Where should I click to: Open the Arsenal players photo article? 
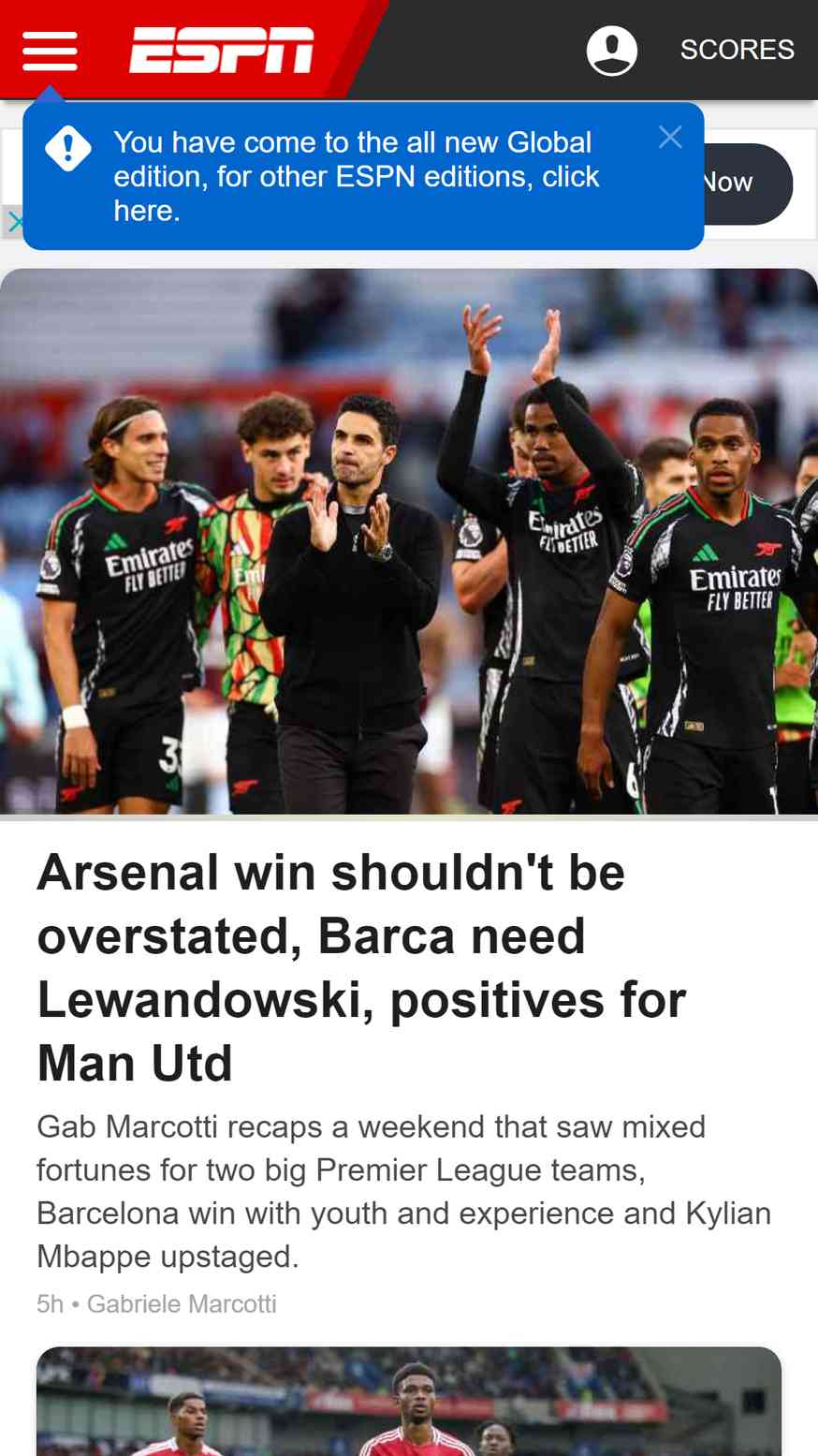pos(409,541)
